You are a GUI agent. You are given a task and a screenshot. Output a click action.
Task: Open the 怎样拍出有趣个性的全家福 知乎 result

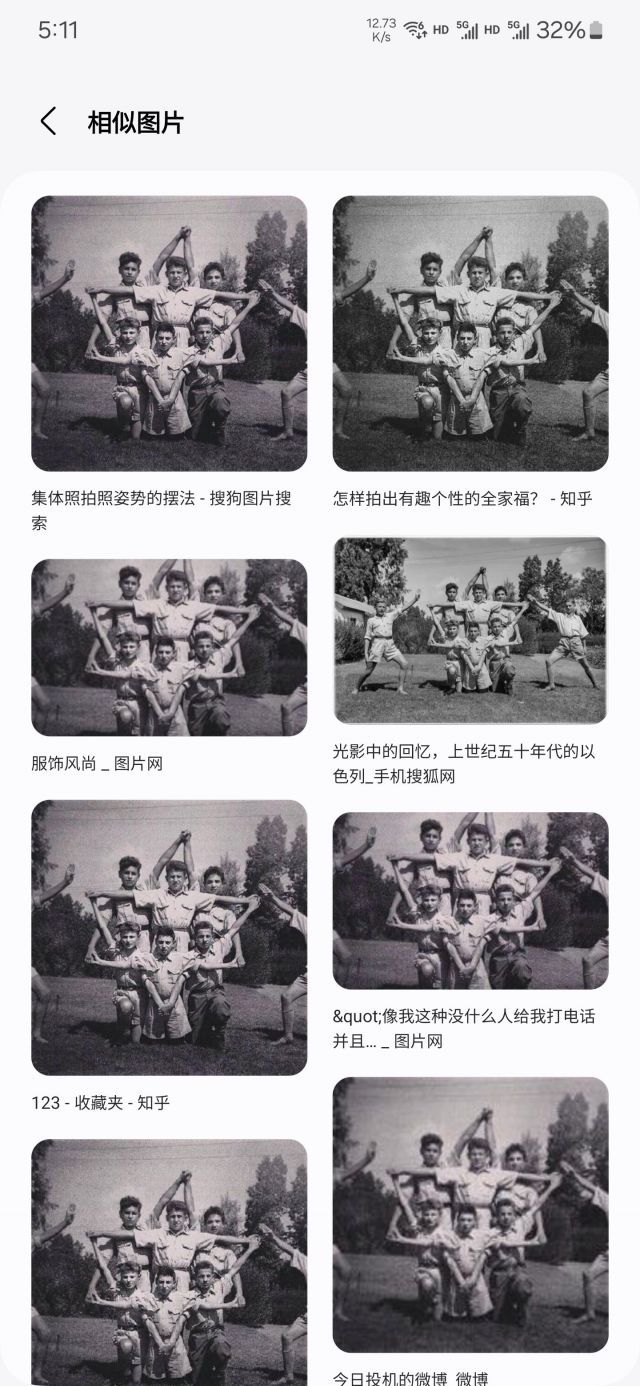coord(470,333)
